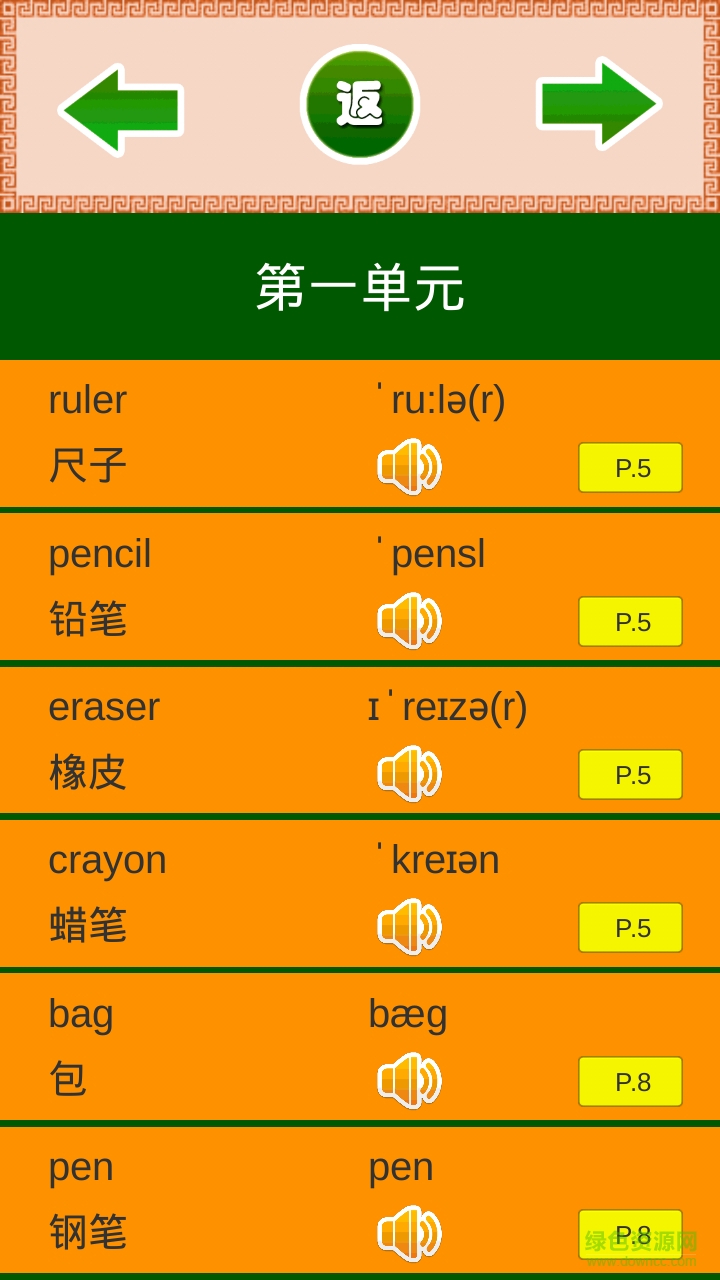Open page P.5 for crayon
This screenshot has height=1280, width=720.
point(630,927)
